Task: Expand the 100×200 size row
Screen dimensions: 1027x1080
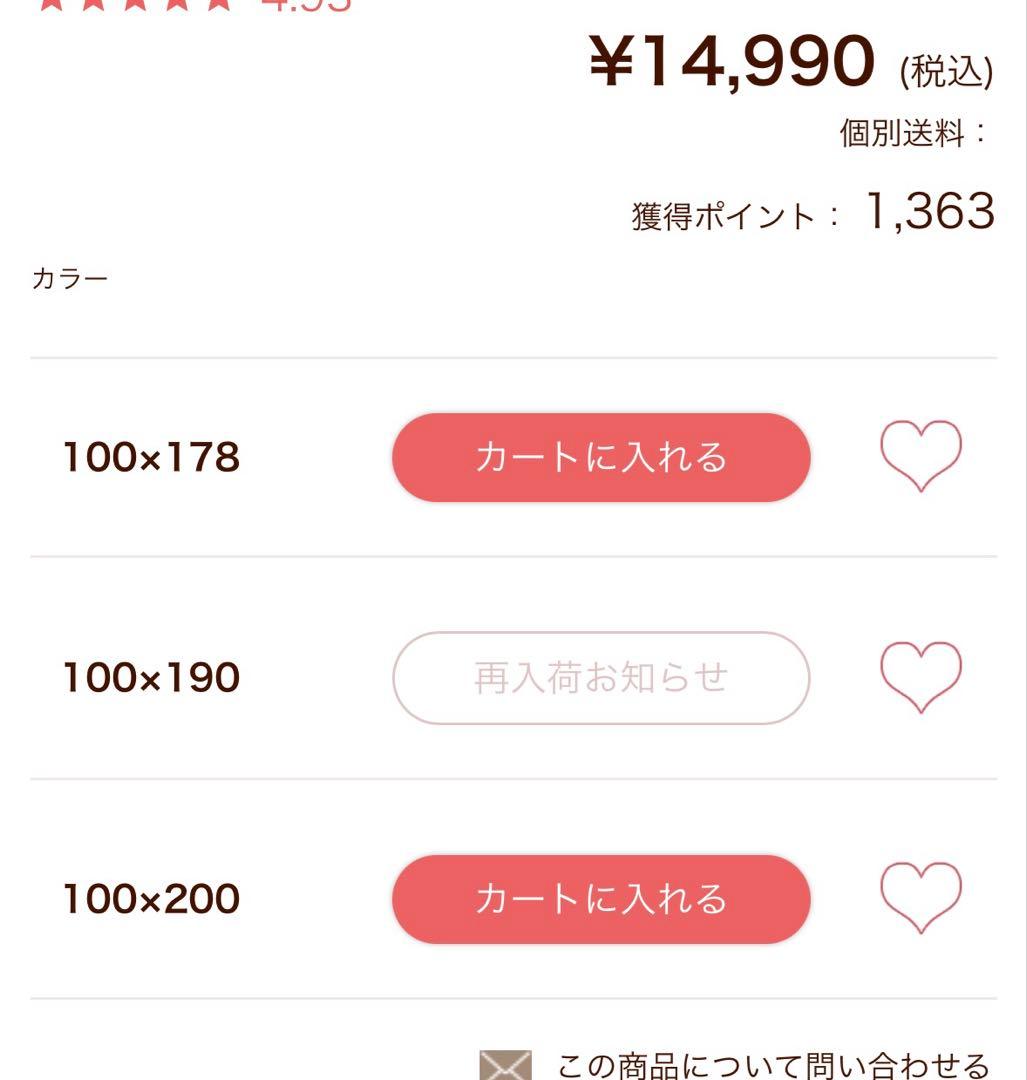Action: [x=150, y=898]
